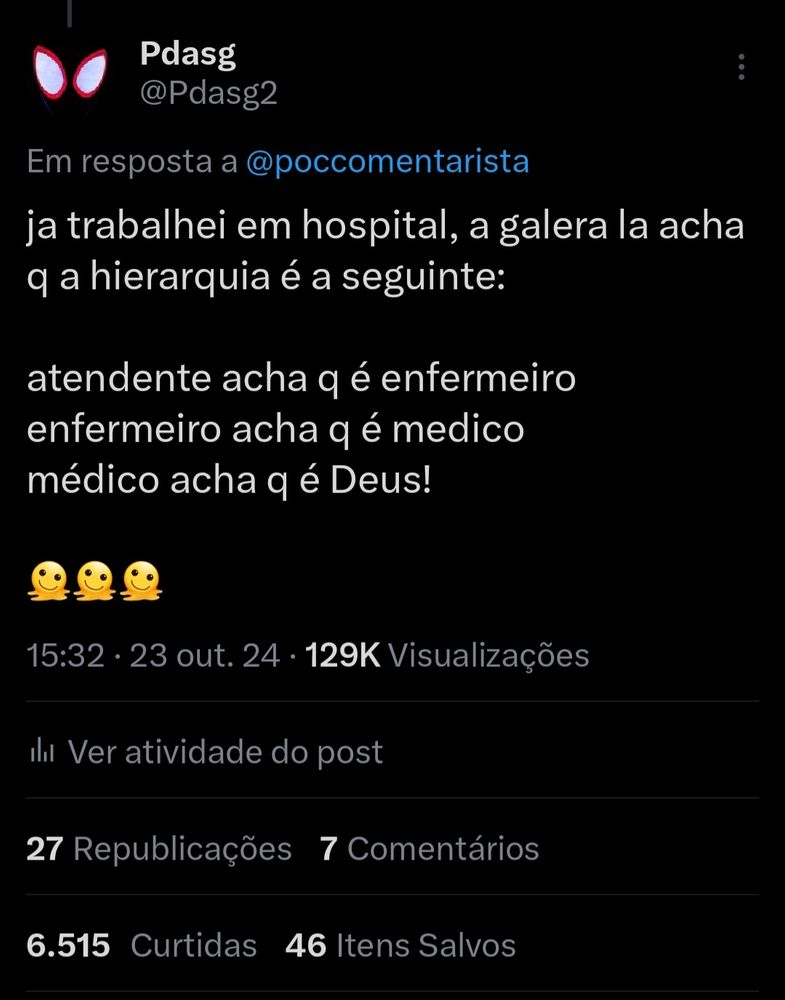785x1000 pixels.
Task: View the 46 Itens Salvos count
Action: tap(400, 945)
